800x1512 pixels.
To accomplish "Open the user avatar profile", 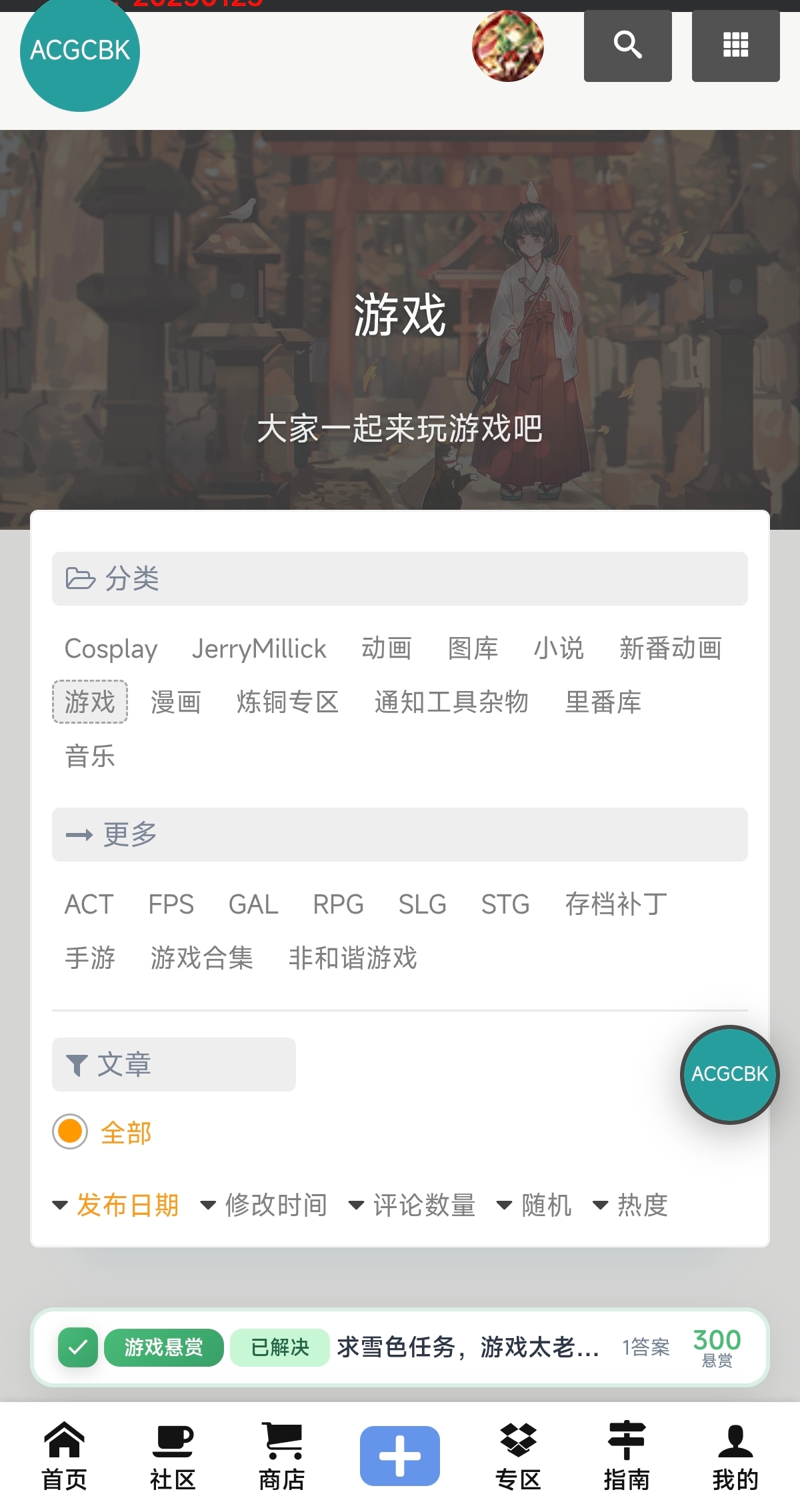I will pos(508,46).
